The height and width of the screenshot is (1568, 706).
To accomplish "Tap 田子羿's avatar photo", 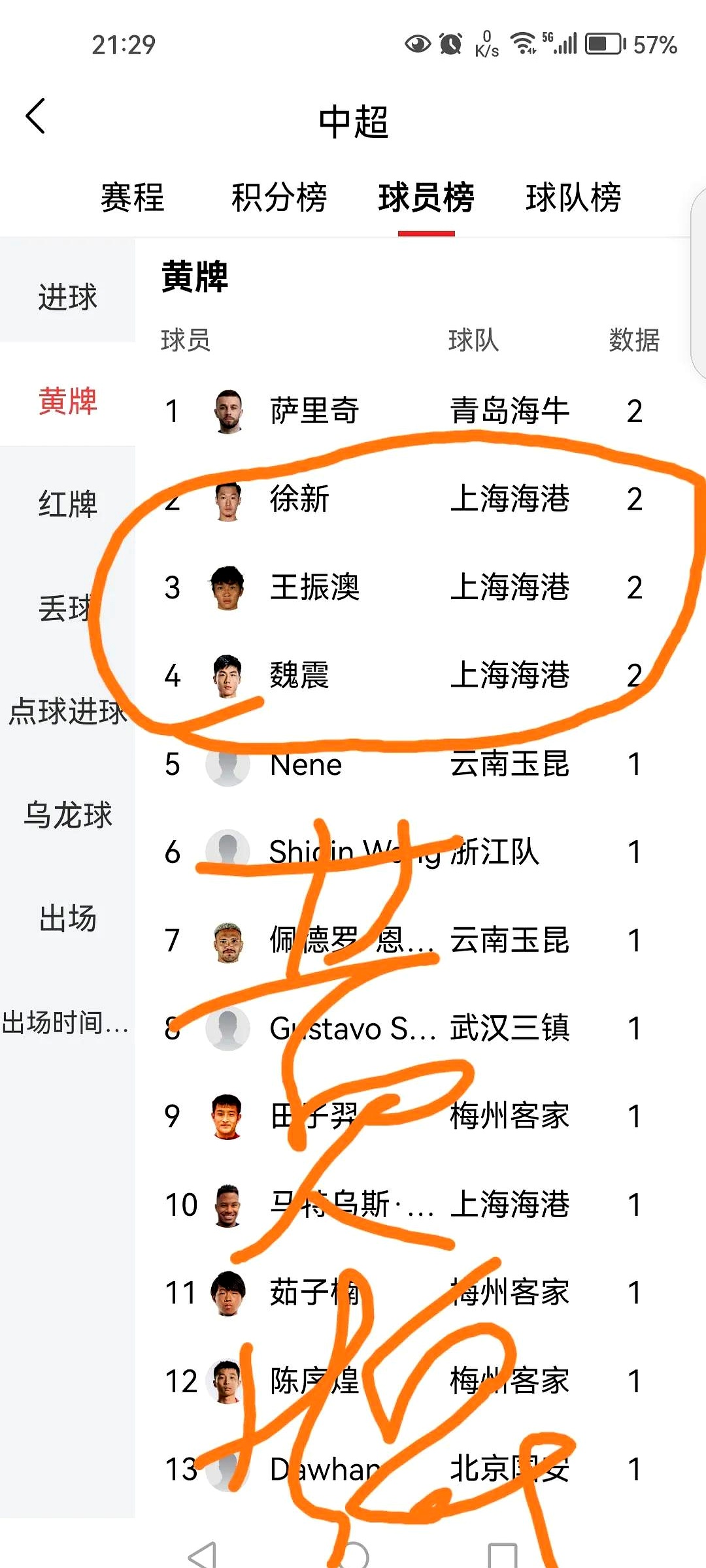I will click(x=227, y=1117).
